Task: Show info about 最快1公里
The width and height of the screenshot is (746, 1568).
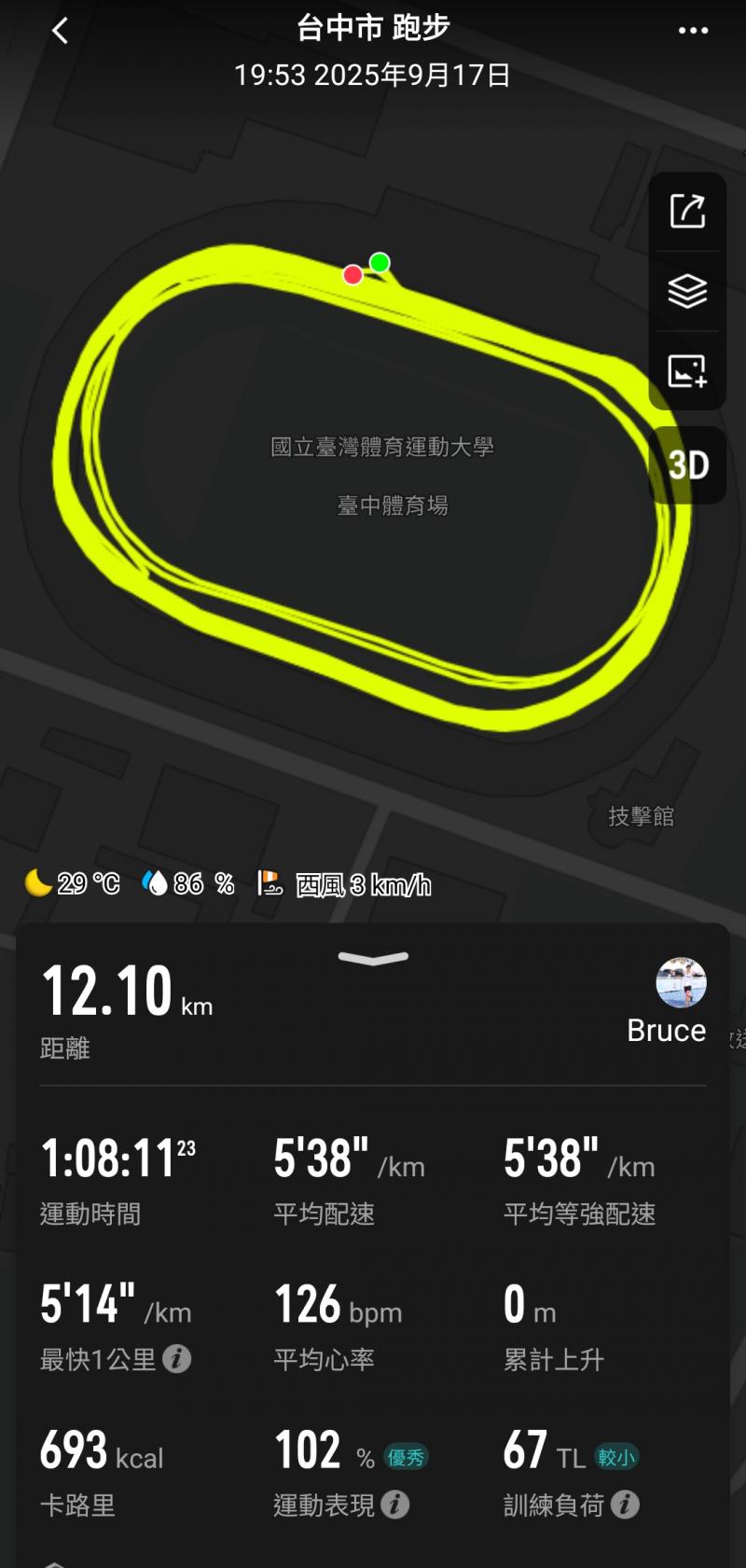Action: point(177,1359)
